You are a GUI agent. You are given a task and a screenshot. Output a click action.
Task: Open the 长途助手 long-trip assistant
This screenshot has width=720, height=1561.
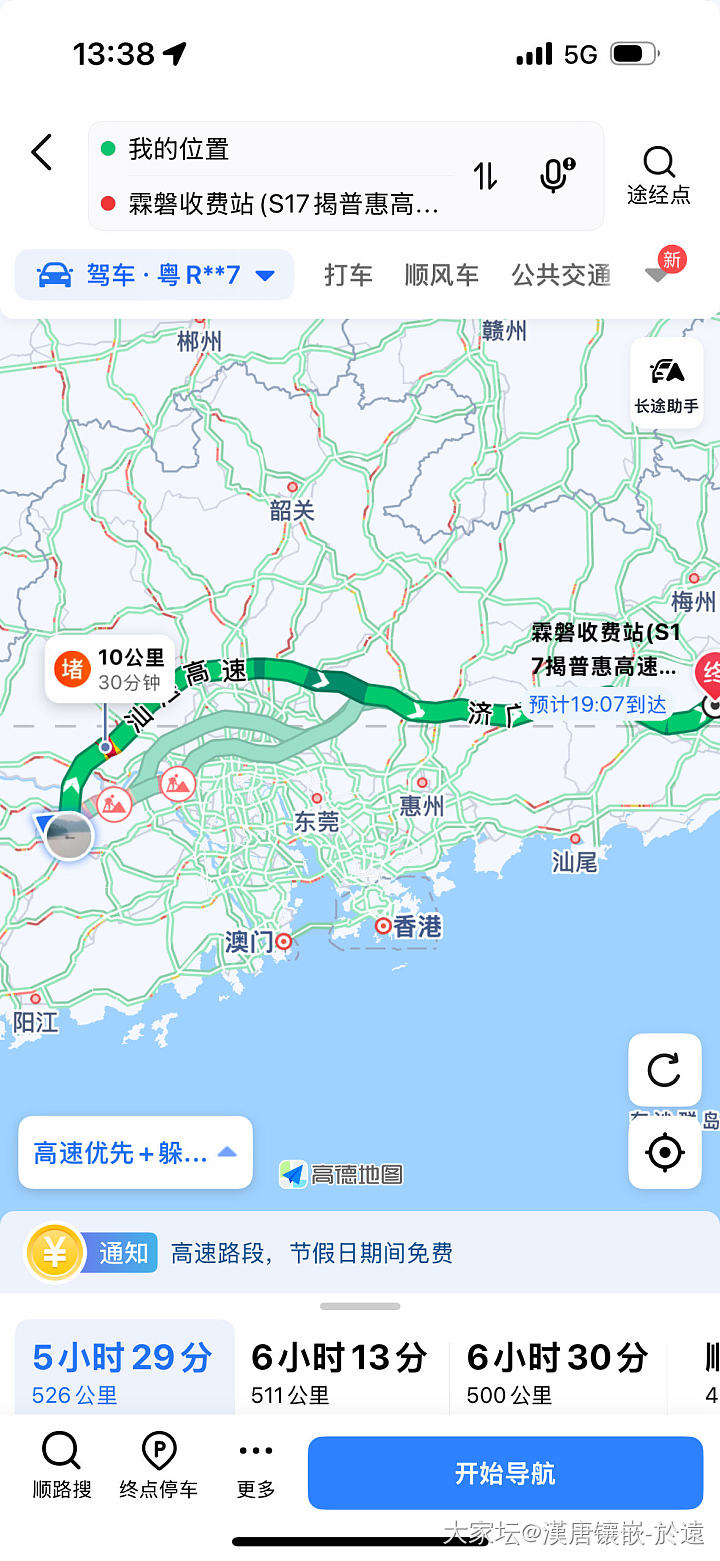tap(666, 384)
